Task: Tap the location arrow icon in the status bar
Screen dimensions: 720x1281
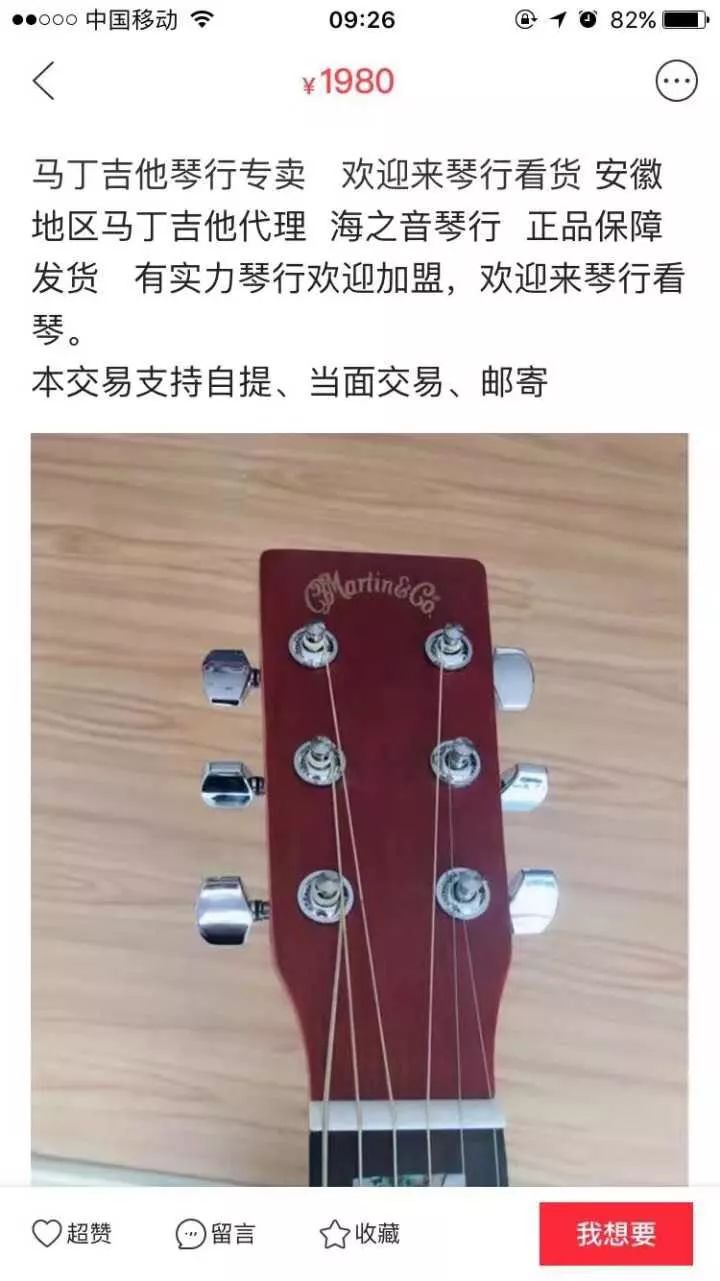Action: click(556, 16)
